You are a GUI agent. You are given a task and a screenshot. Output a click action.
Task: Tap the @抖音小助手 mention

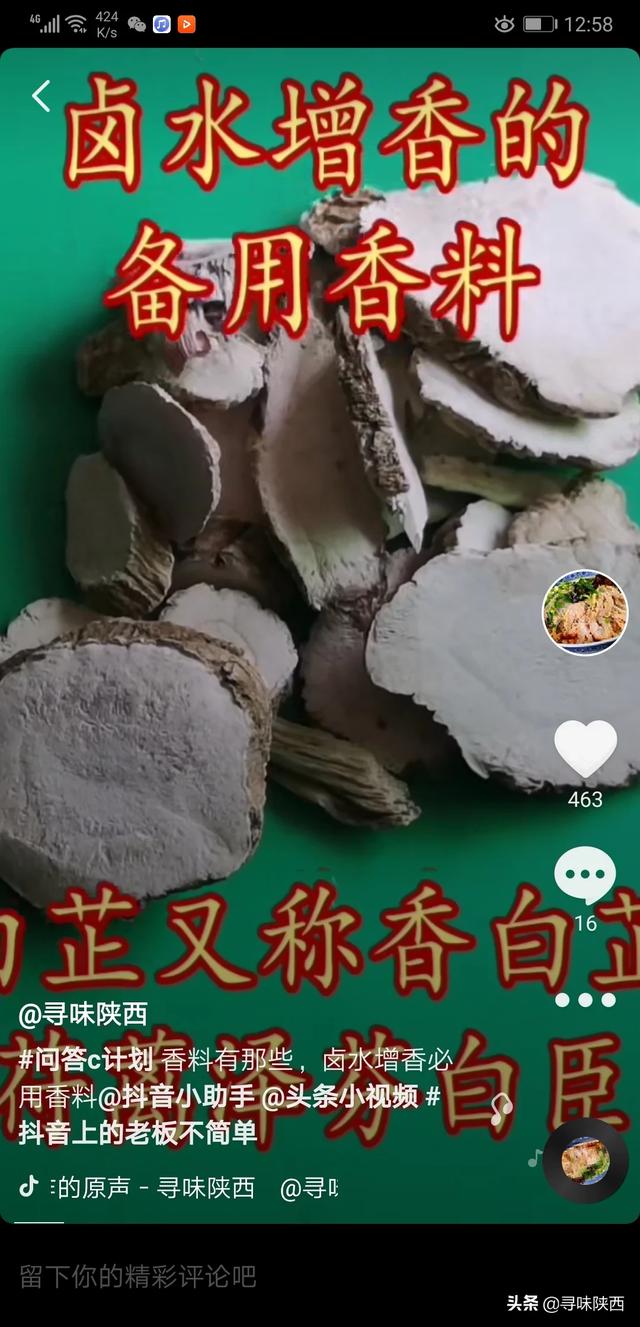[176, 1097]
